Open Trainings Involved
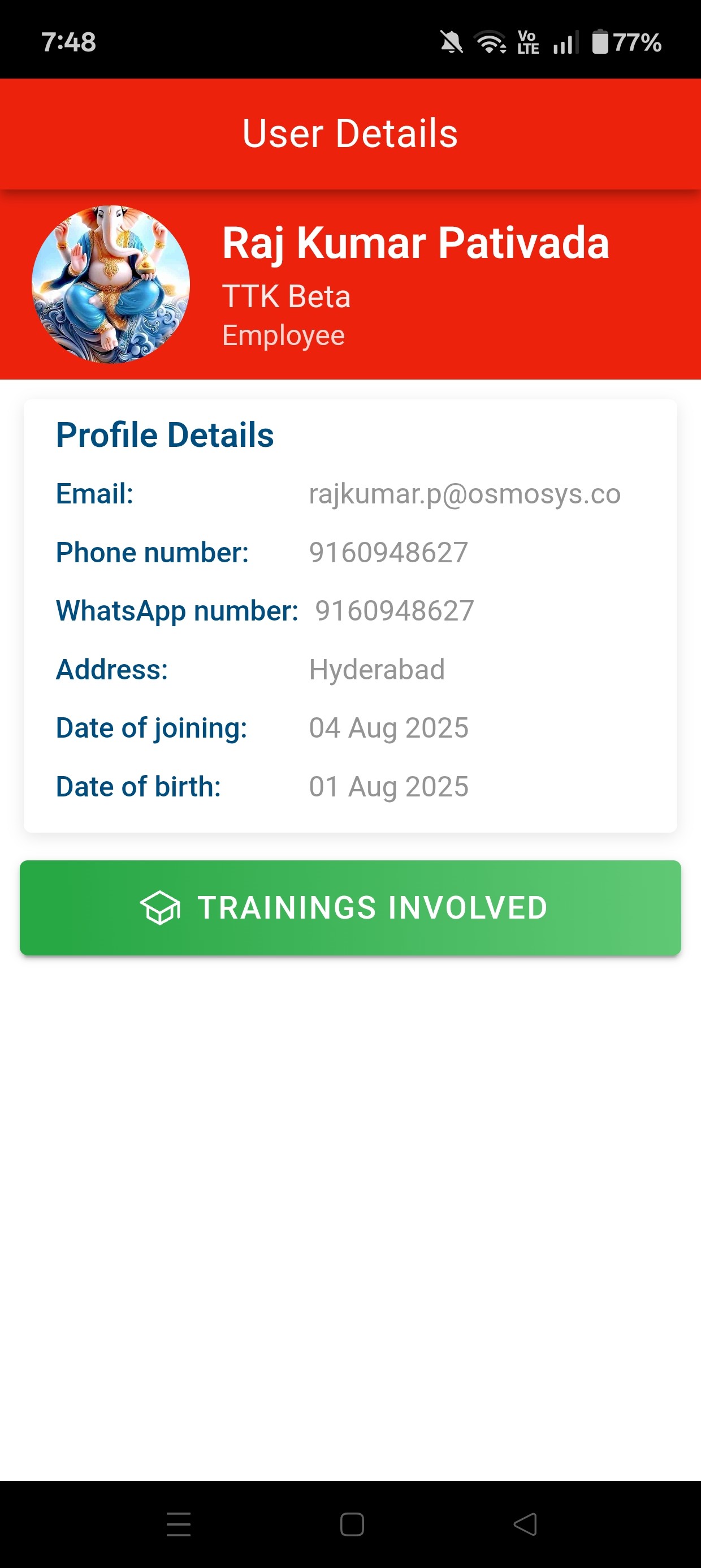Image resolution: width=701 pixels, height=1568 pixels. click(x=350, y=907)
